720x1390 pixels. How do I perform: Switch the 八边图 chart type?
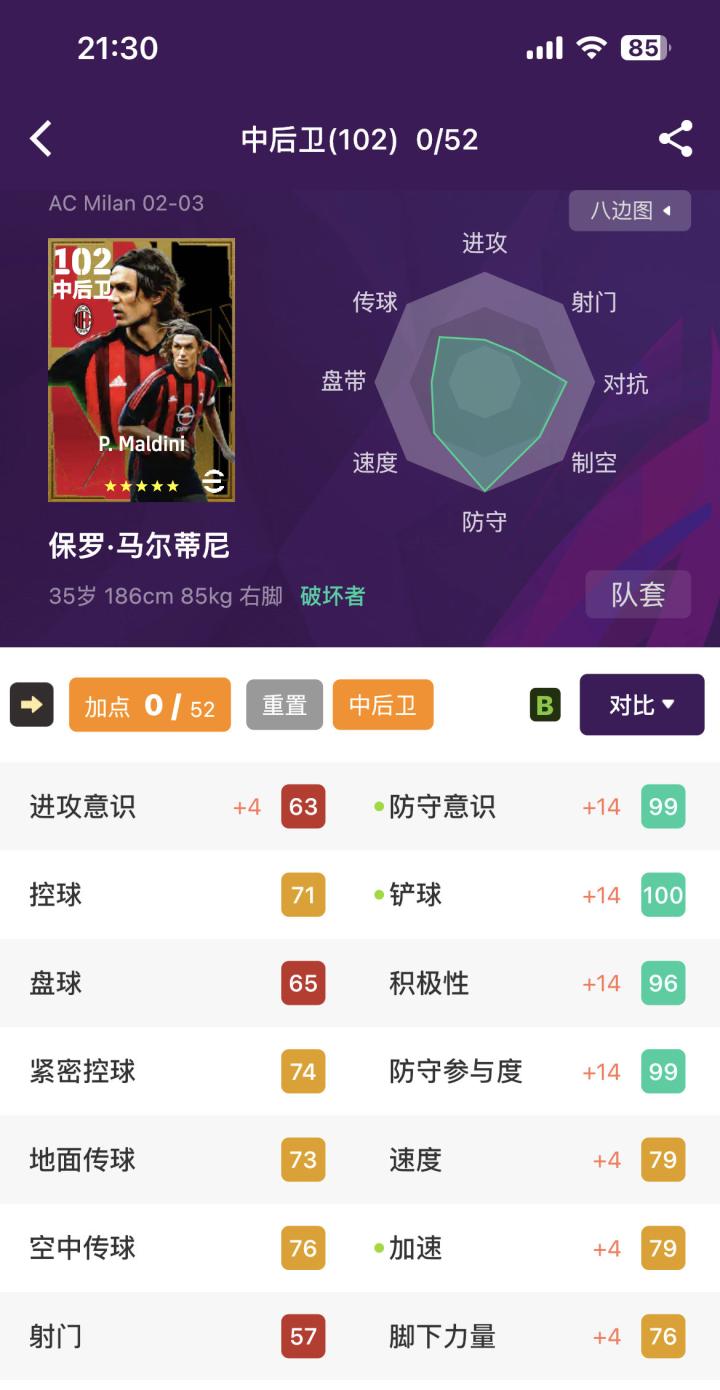click(630, 211)
